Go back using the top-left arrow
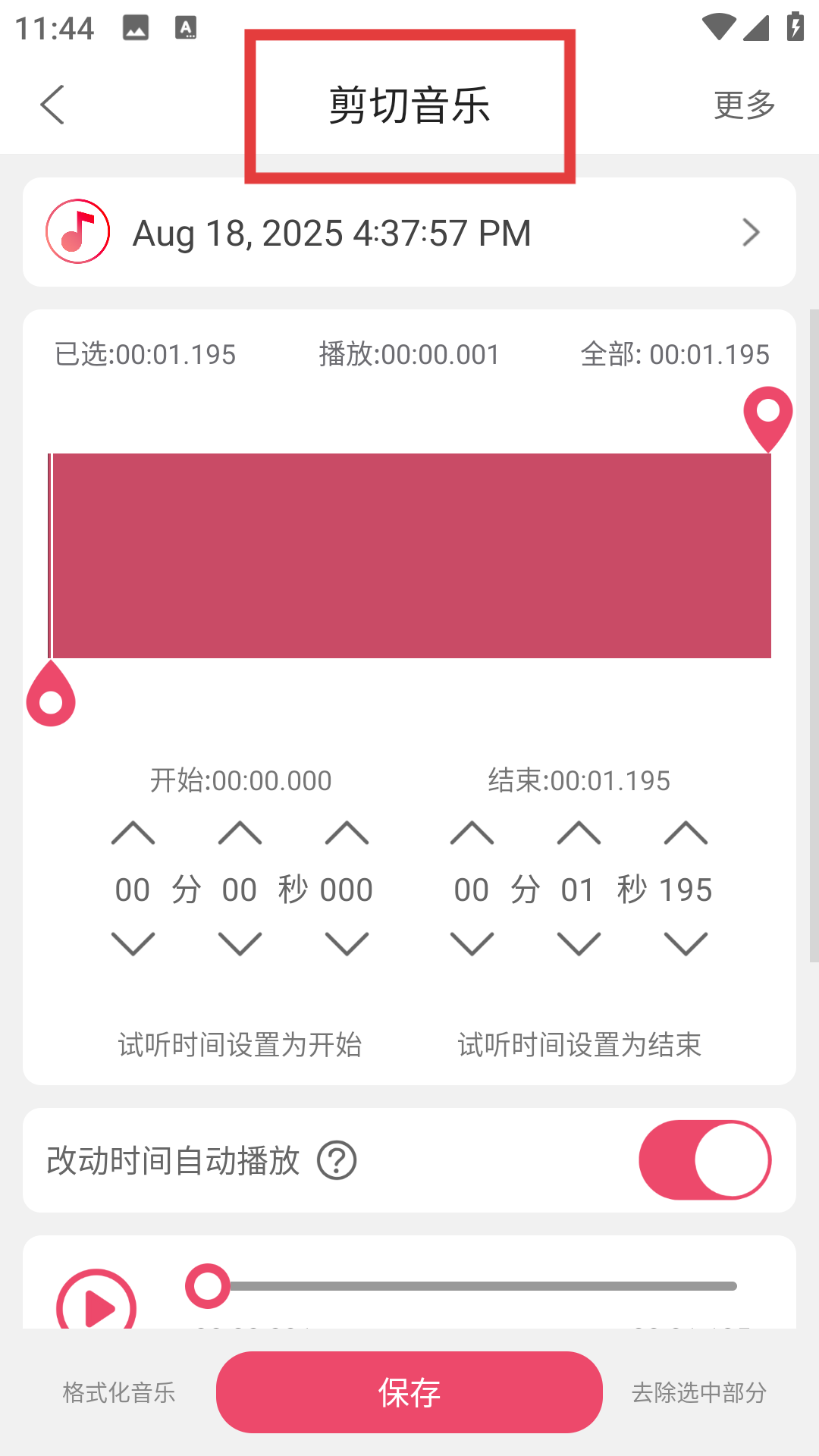Image resolution: width=819 pixels, height=1456 pixels. (x=52, y=105)
